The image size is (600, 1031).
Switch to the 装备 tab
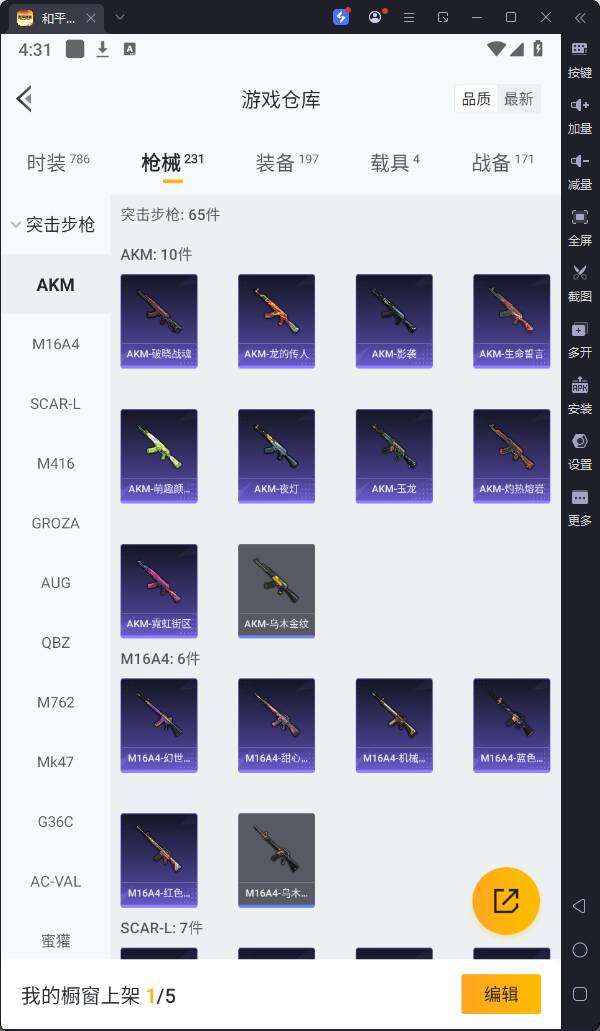click(286, 162)
